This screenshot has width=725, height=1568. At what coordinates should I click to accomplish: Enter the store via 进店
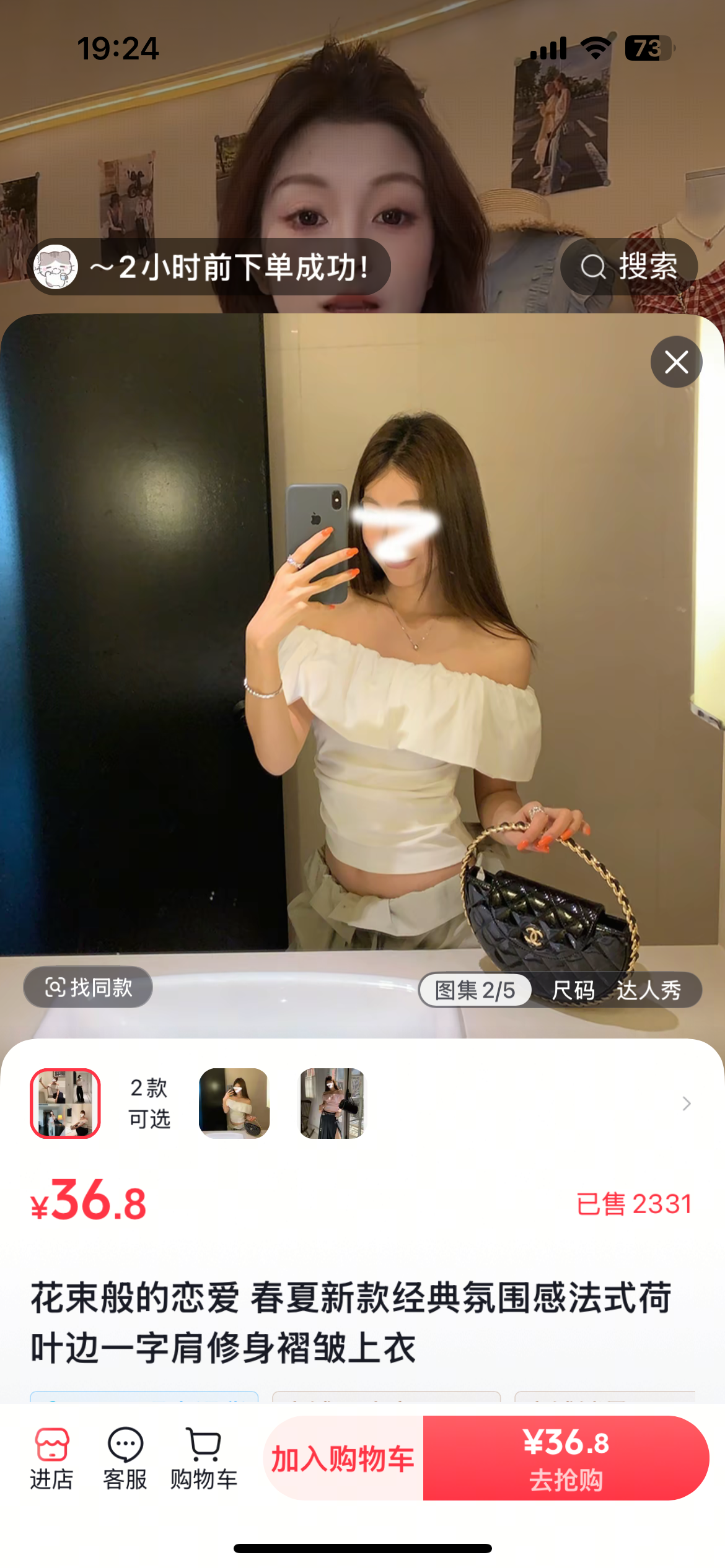tap(52, 1458)
